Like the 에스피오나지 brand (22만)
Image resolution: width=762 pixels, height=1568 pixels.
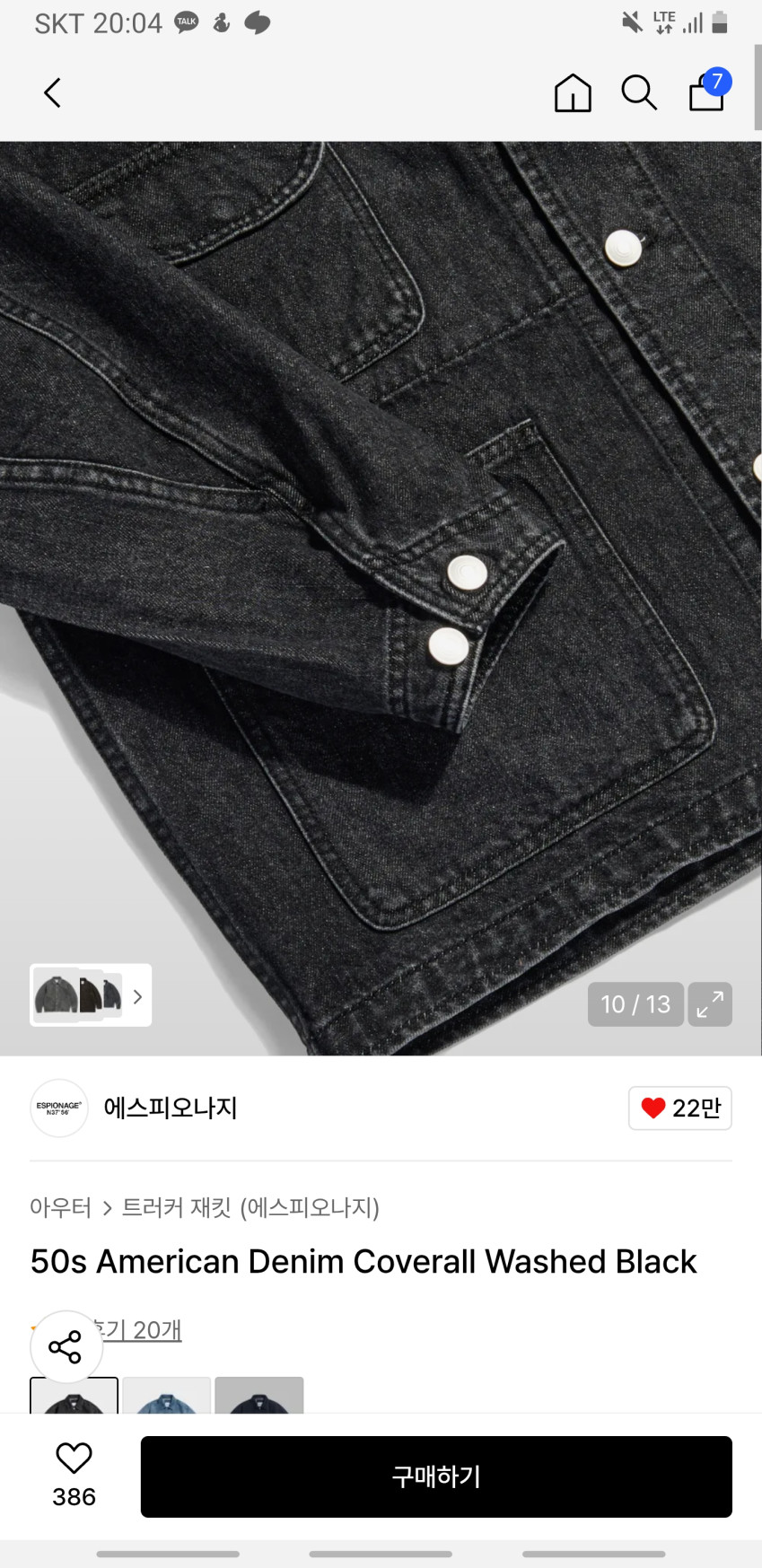pyautogui.click(x=679, y=1108)
